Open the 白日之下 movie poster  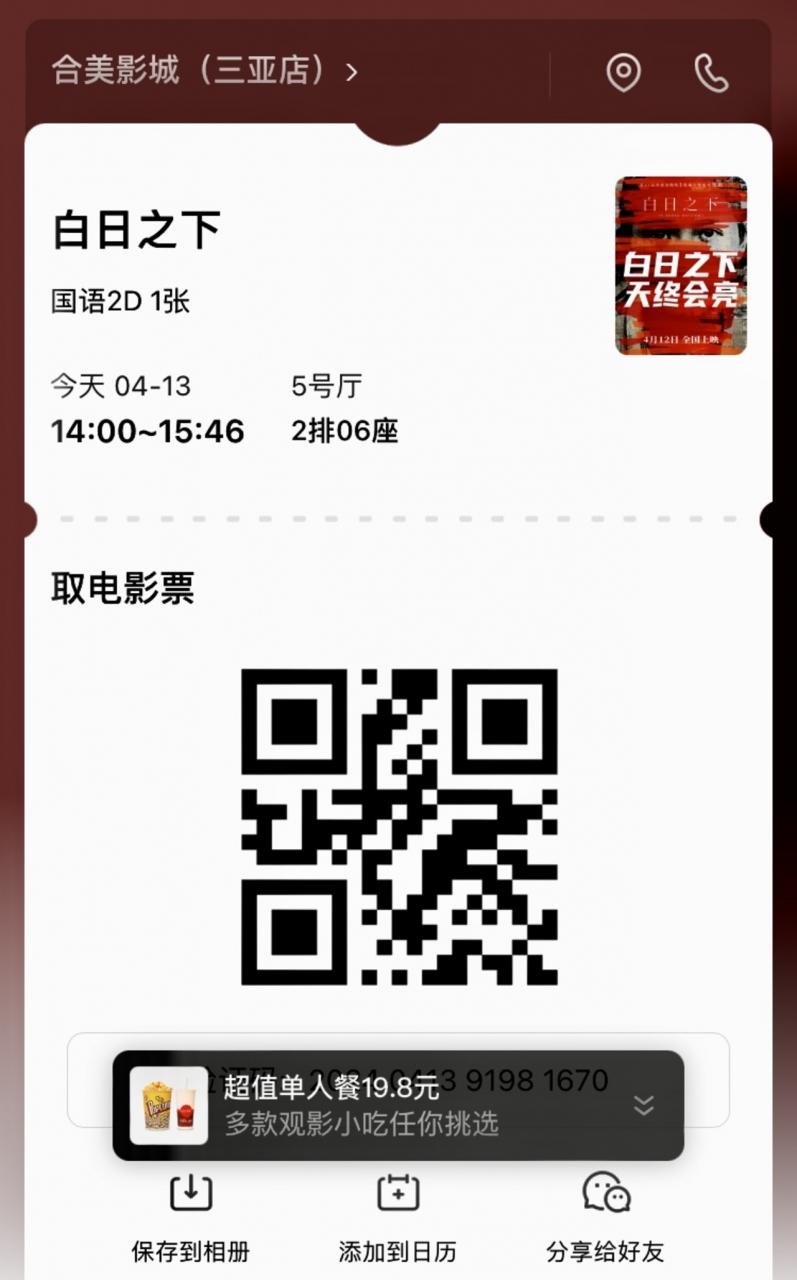click(x=681, y=266)
